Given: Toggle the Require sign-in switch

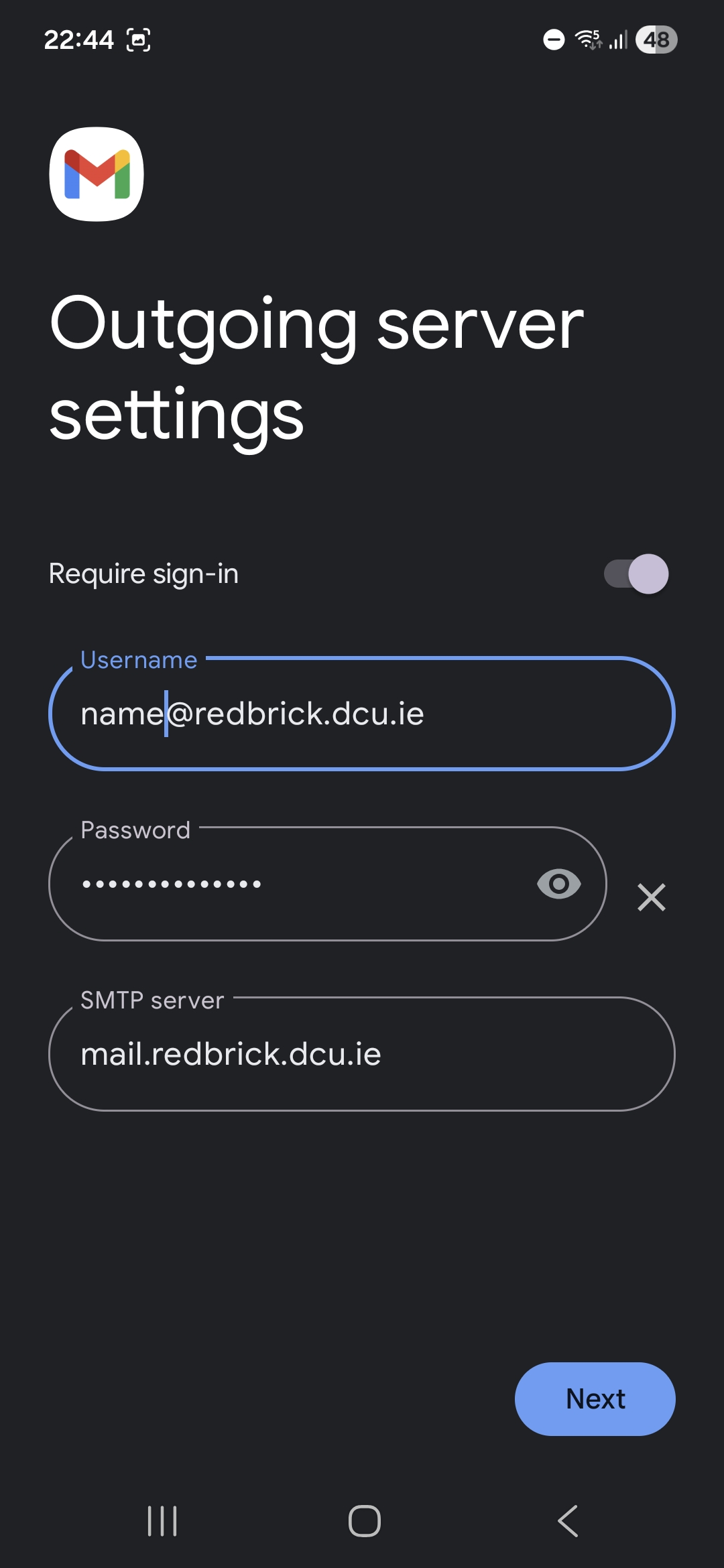Looking at the screenshot, I should pos(636,574).
